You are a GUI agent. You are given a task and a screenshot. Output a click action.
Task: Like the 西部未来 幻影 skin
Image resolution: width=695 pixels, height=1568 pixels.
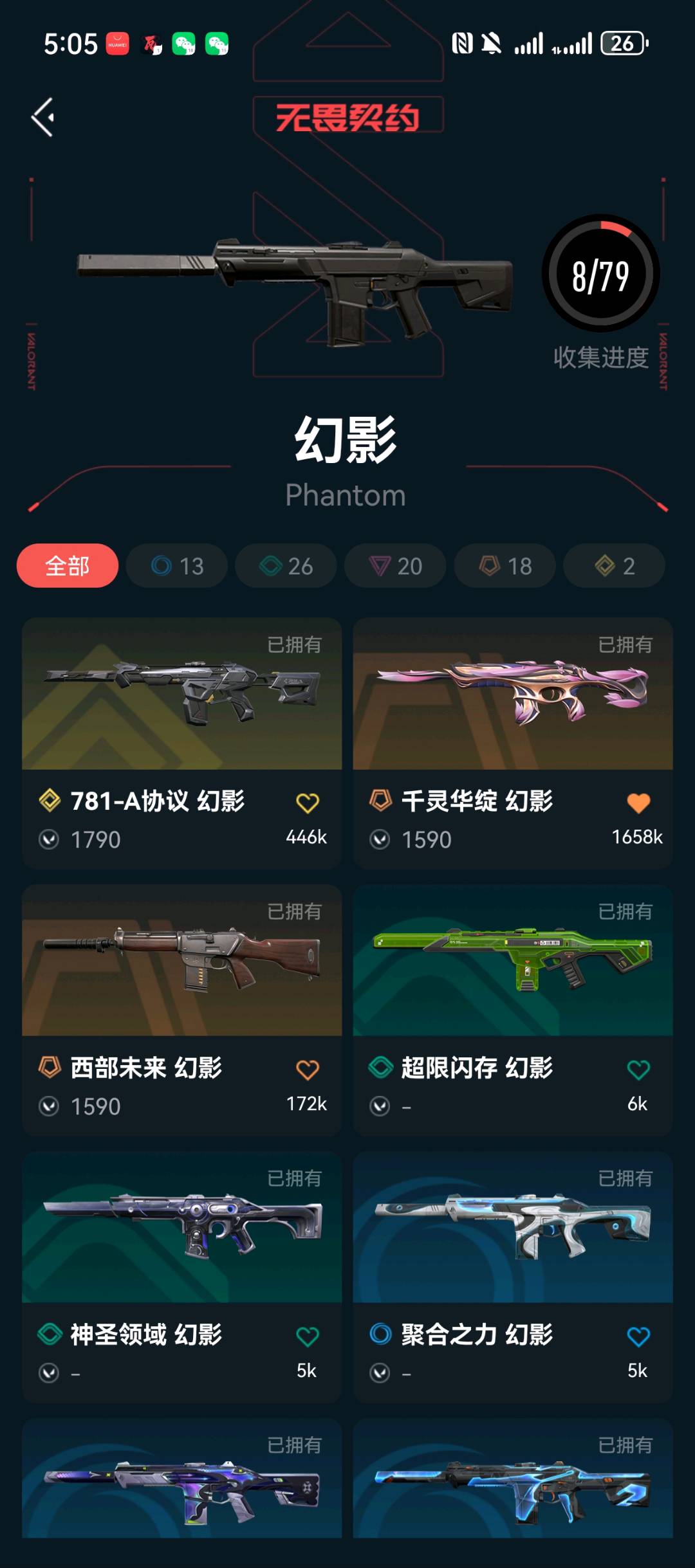click(307, 1070)
